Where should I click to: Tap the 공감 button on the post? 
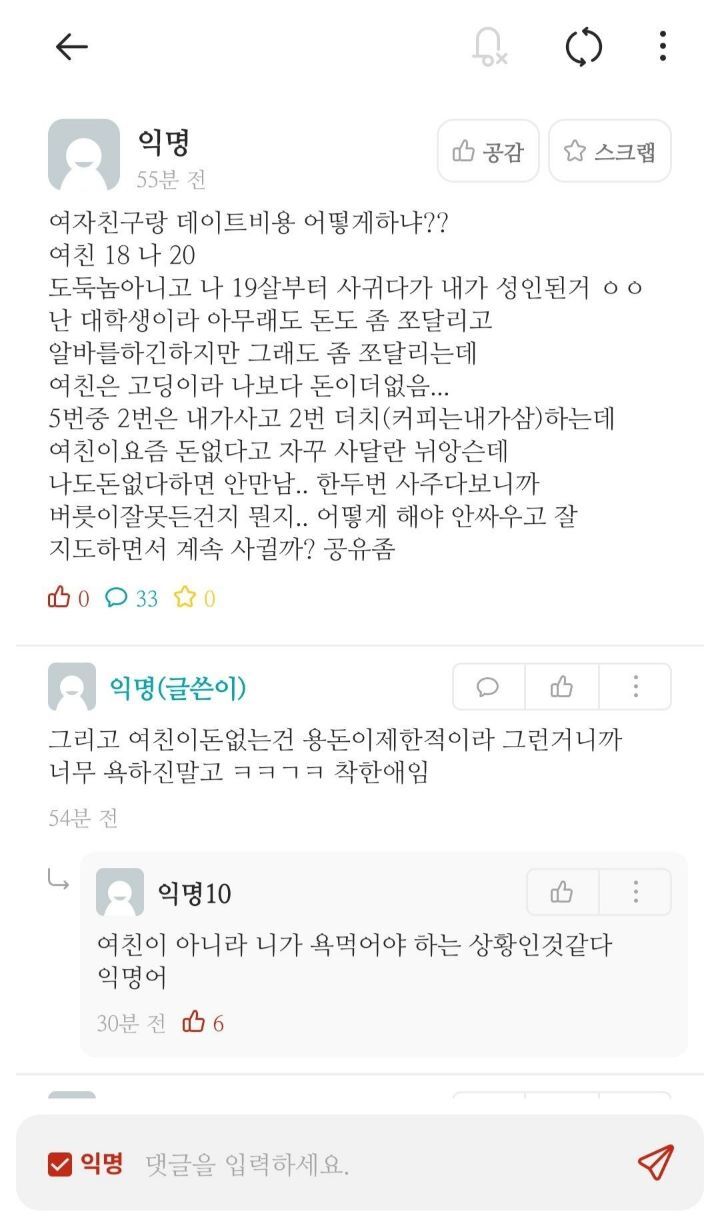point(488,151)
